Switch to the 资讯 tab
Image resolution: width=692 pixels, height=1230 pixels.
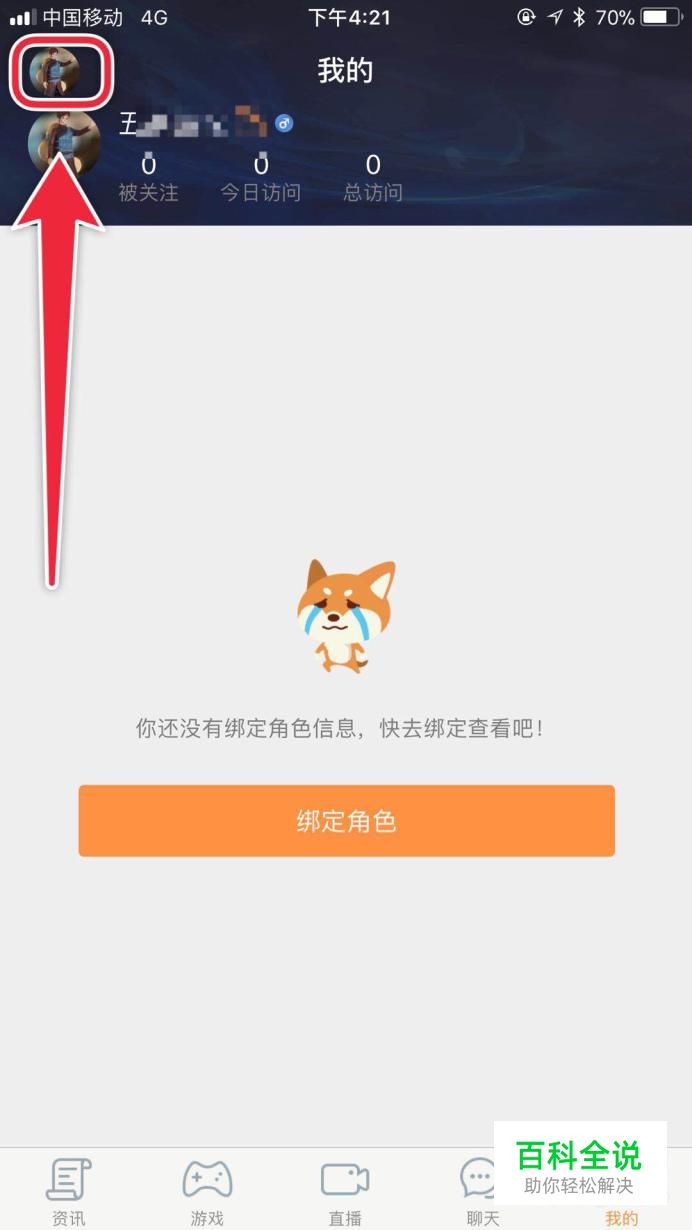pos(69,1192)
